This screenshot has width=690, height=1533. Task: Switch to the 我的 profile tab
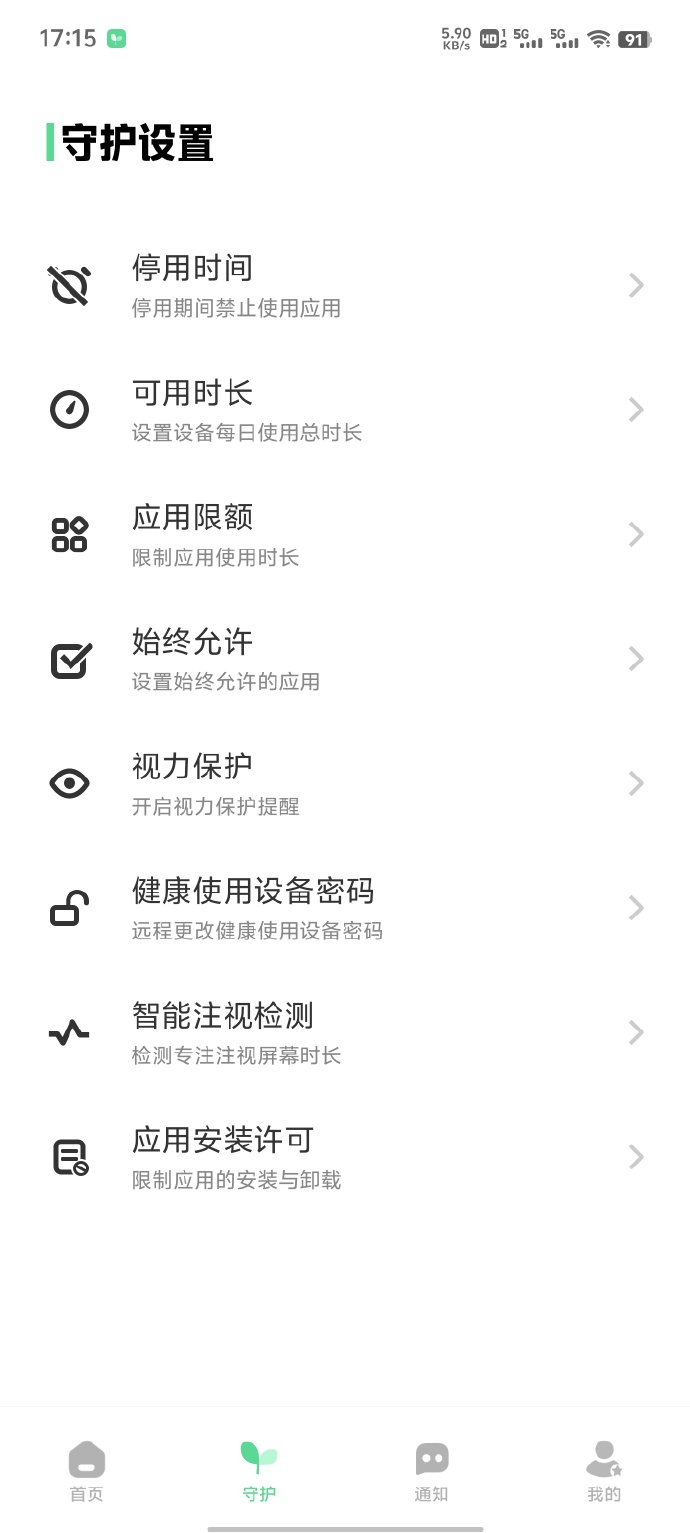(604, 1472)
